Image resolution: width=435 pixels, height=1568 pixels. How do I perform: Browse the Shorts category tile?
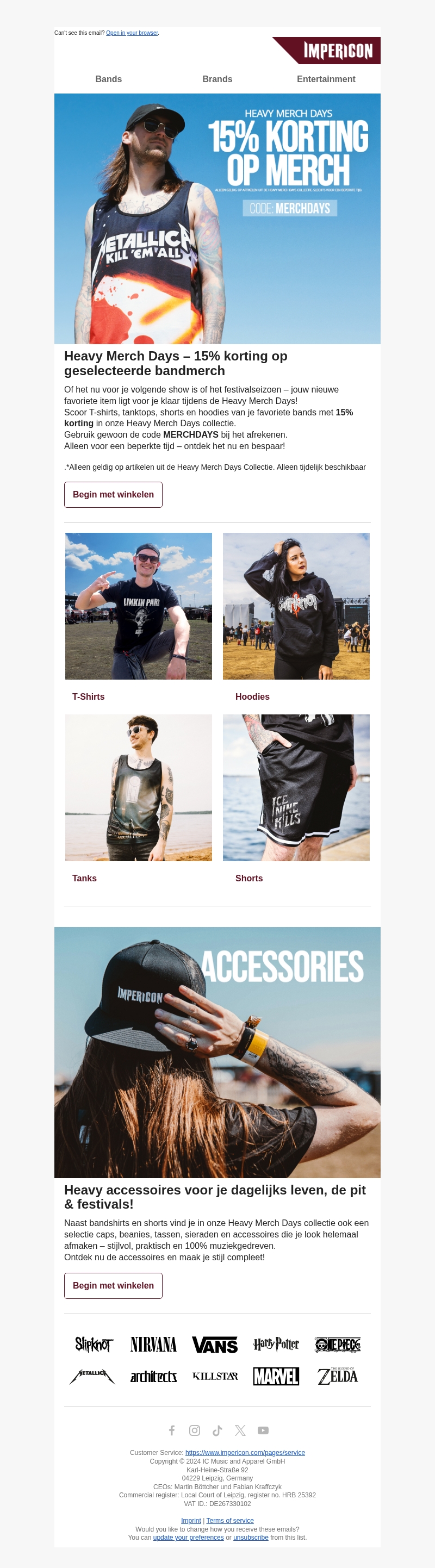pyautogui.click(x=296, y=788)
